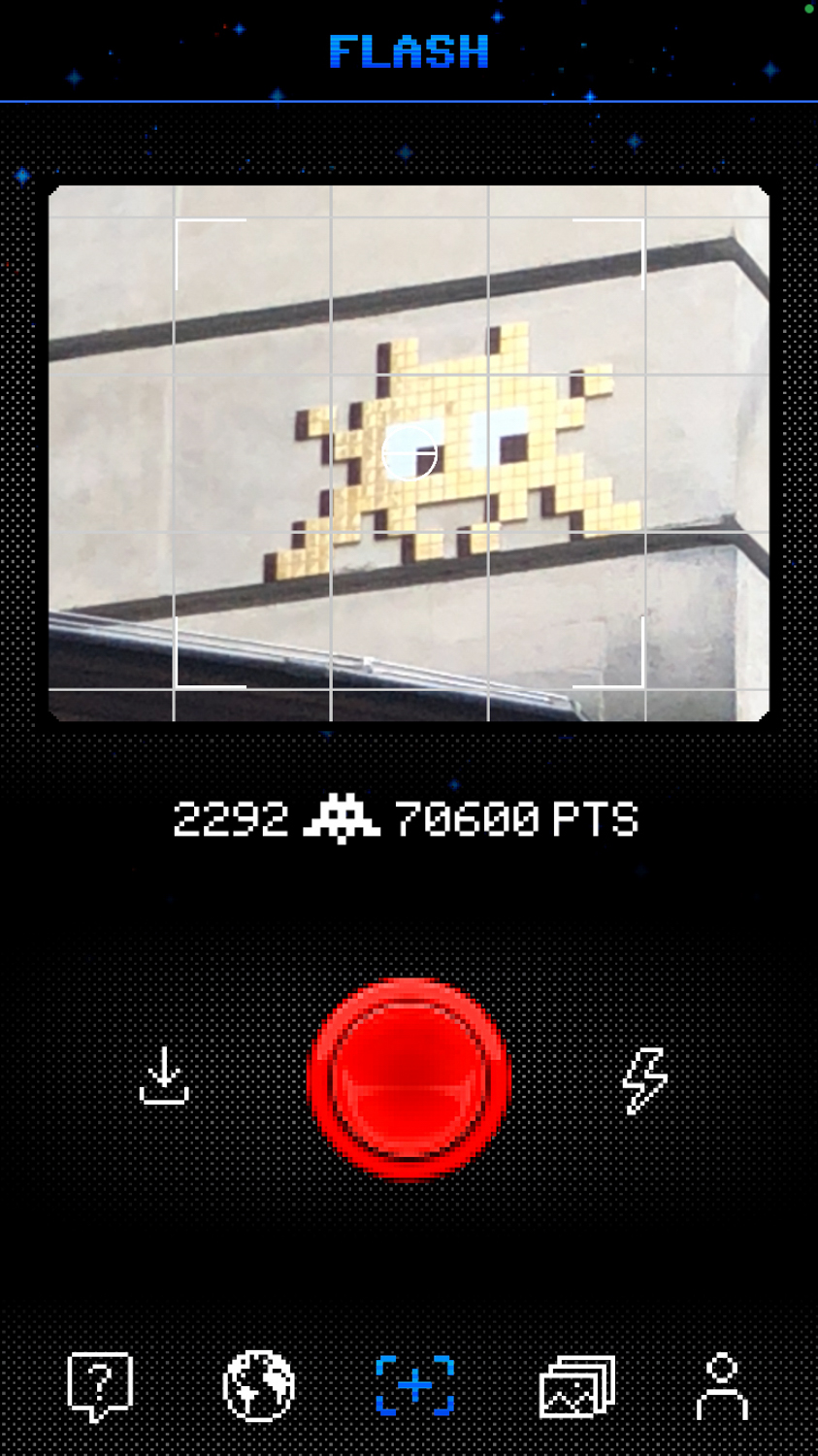Select the flash capture tab
Screen dimensions: 818x1456
[415, 1385]
